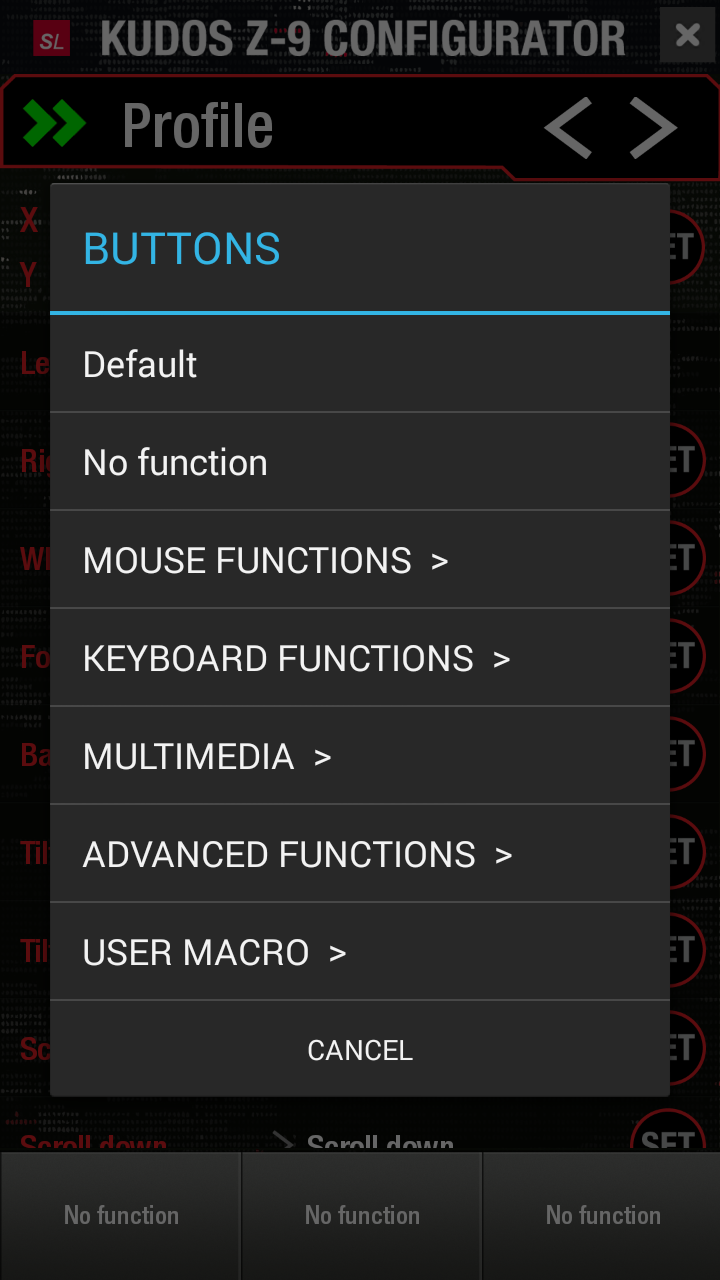The height and width of the screenshot is (1280, 720).
Task: Open the MULTIMEDIA submenu
Action: [360, 756]
